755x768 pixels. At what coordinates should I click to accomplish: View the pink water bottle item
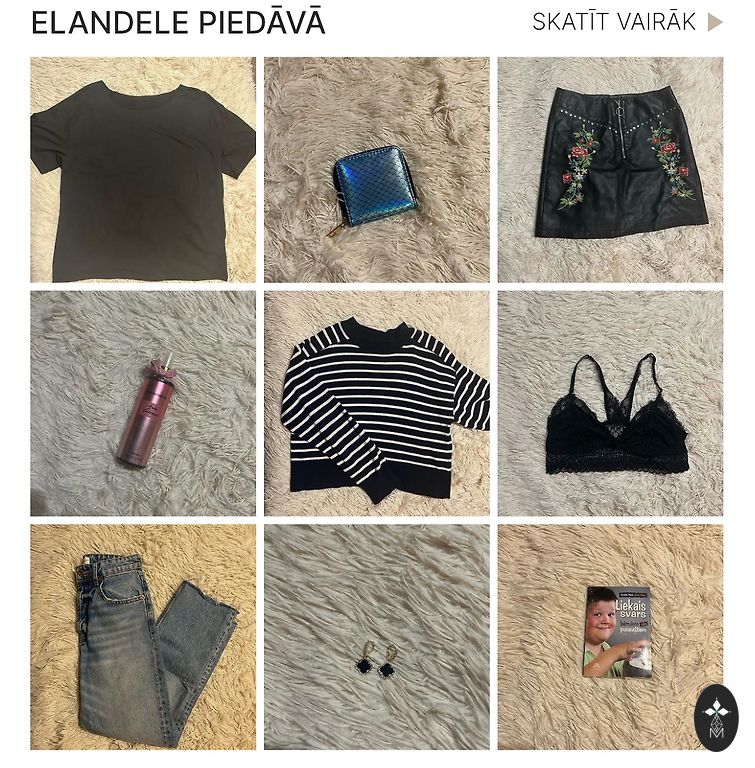(x=143, y=404)
